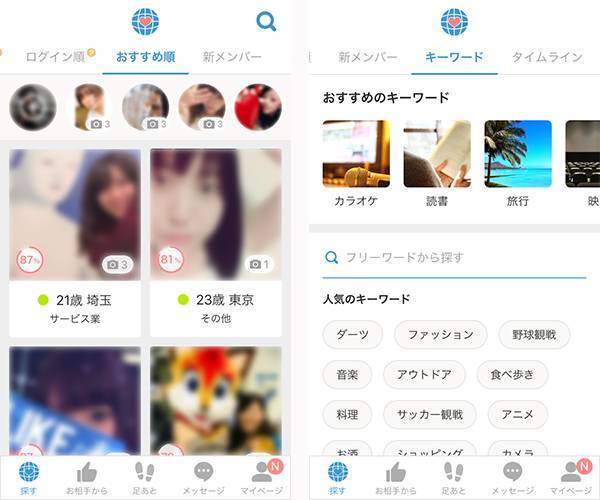Choose the カラオケ keyword tile
This screenshot has width=600, height=500.
[x=356, y=163]
